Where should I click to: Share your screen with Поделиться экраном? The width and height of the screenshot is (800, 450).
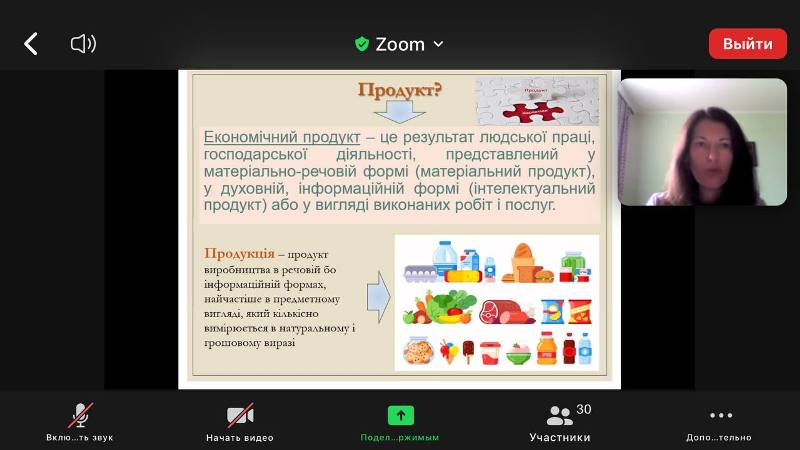click(x=400, y=421)
